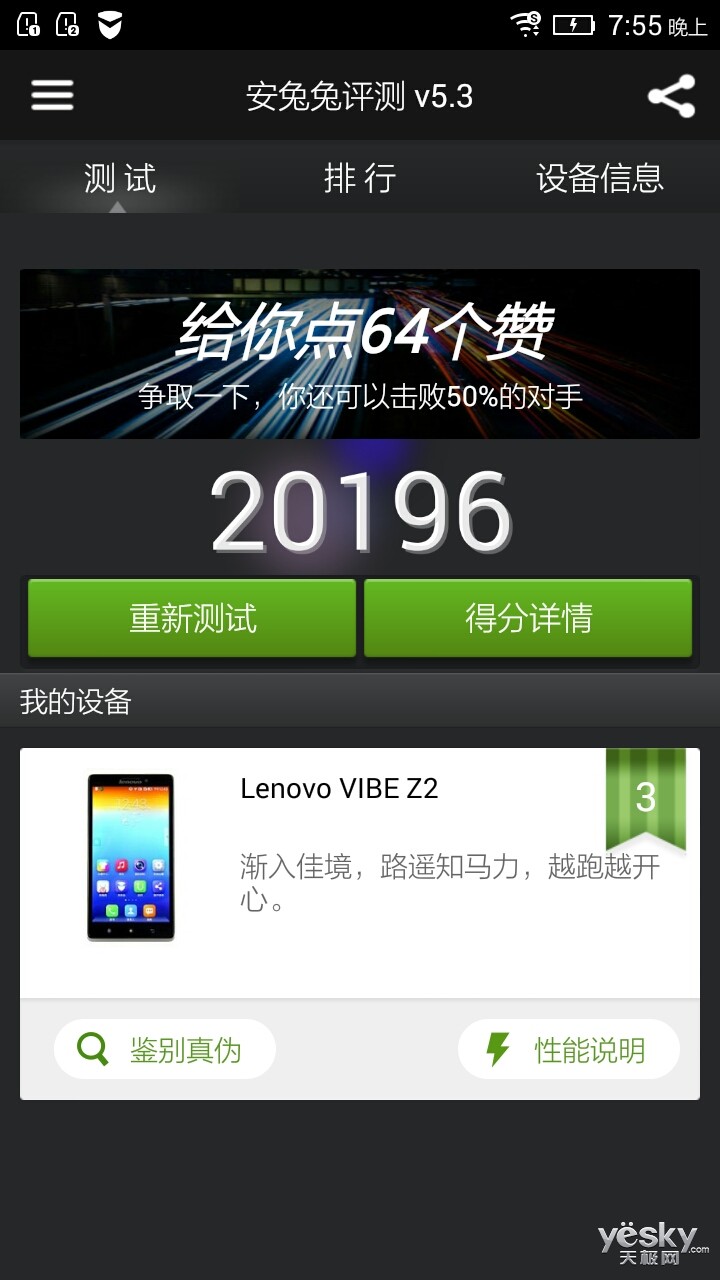
Task: Open the hamburger drawer menu
Action: [x=52, y=96]
